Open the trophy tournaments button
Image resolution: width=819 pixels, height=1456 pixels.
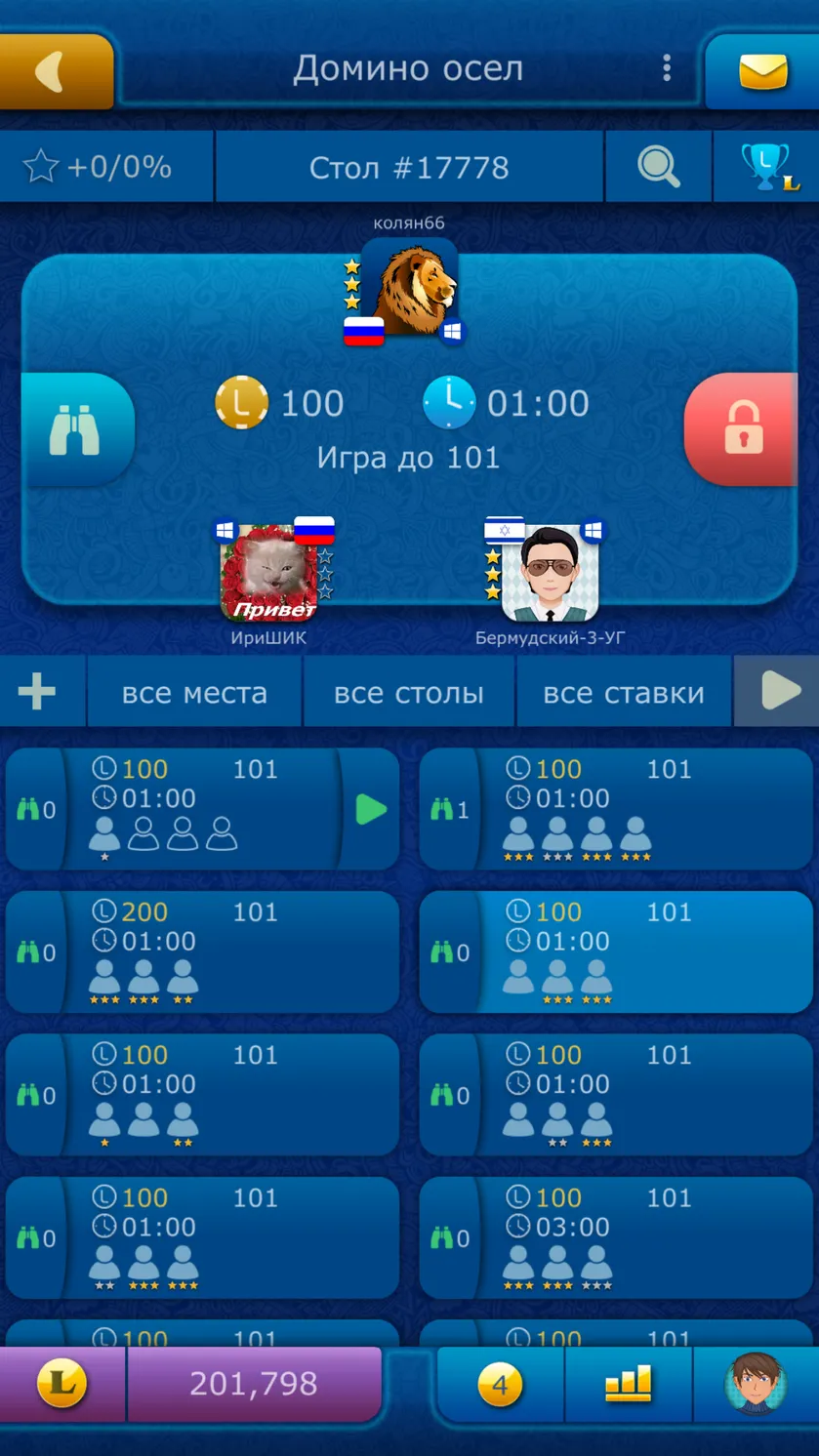click(767, 167)
